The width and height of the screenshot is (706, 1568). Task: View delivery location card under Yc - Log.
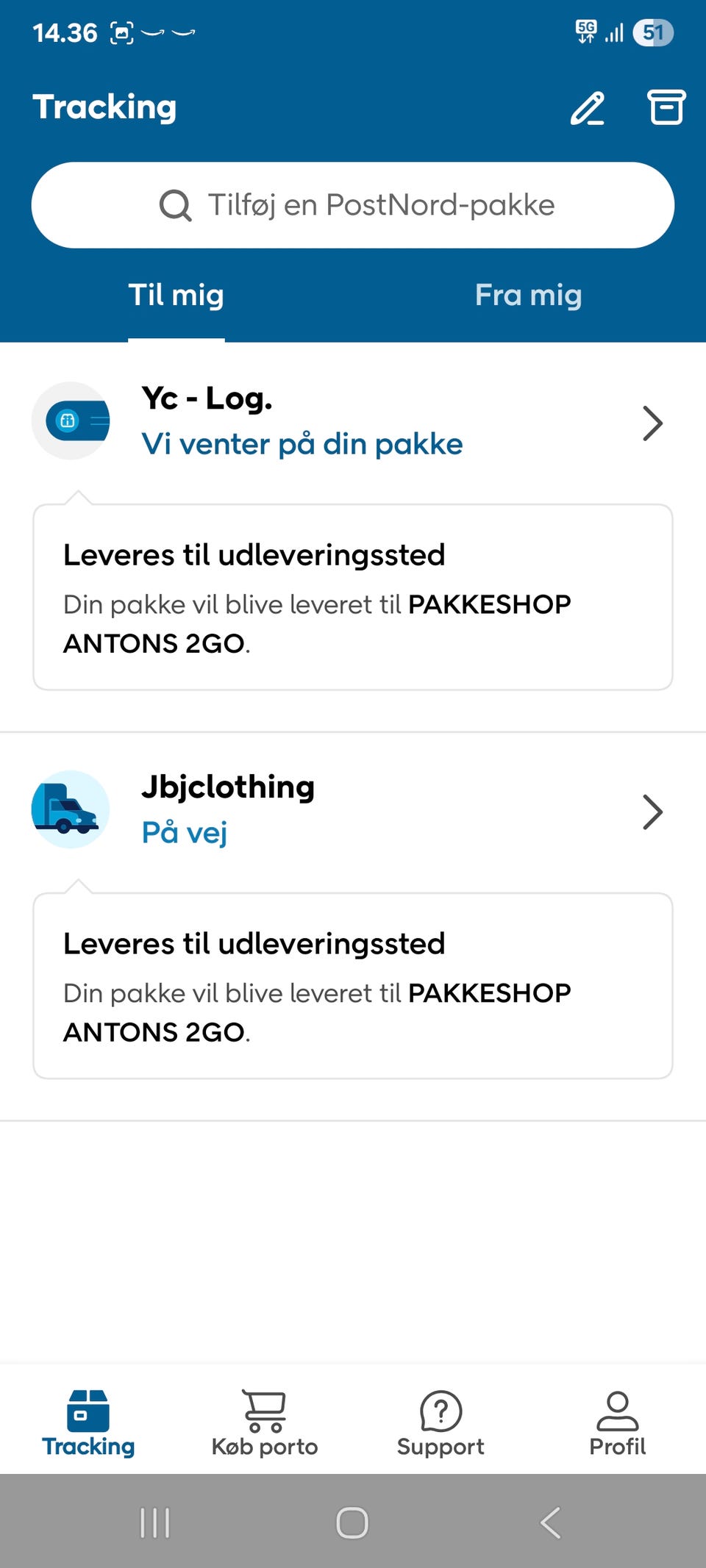(x=353, y=597)
